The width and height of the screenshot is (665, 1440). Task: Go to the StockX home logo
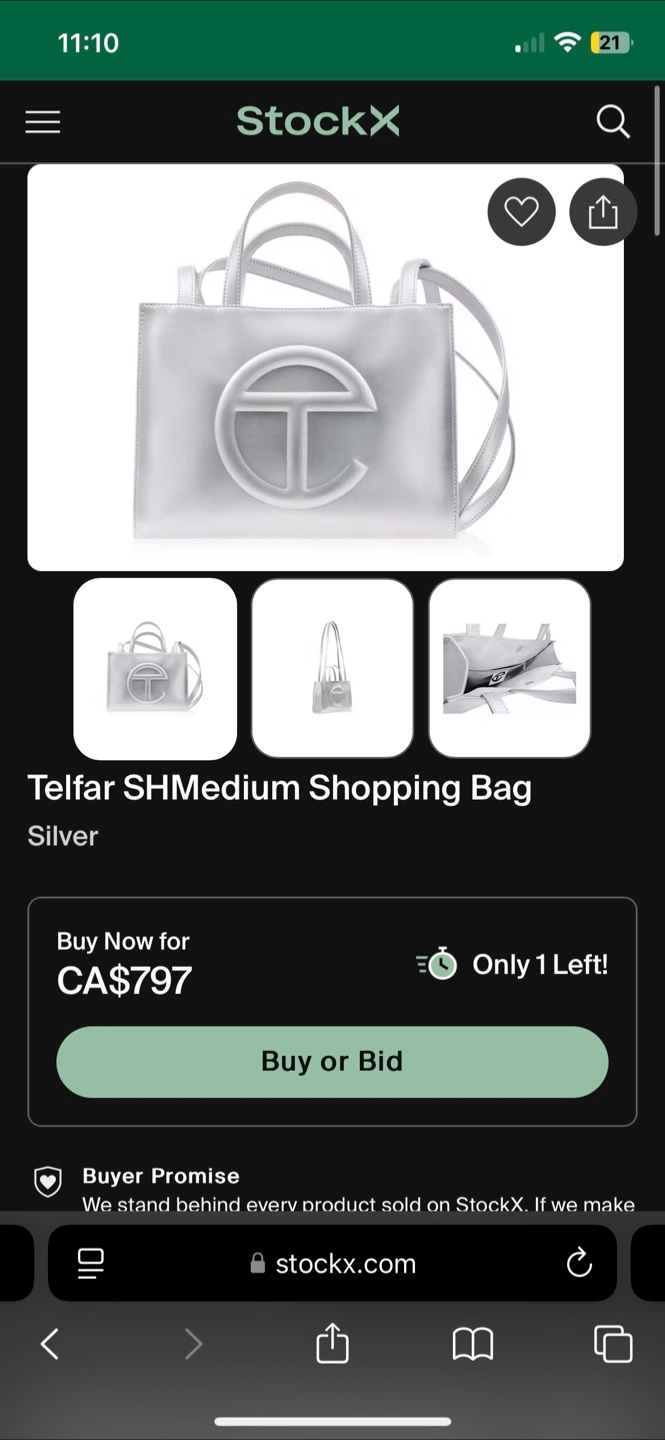pos(318,121)
